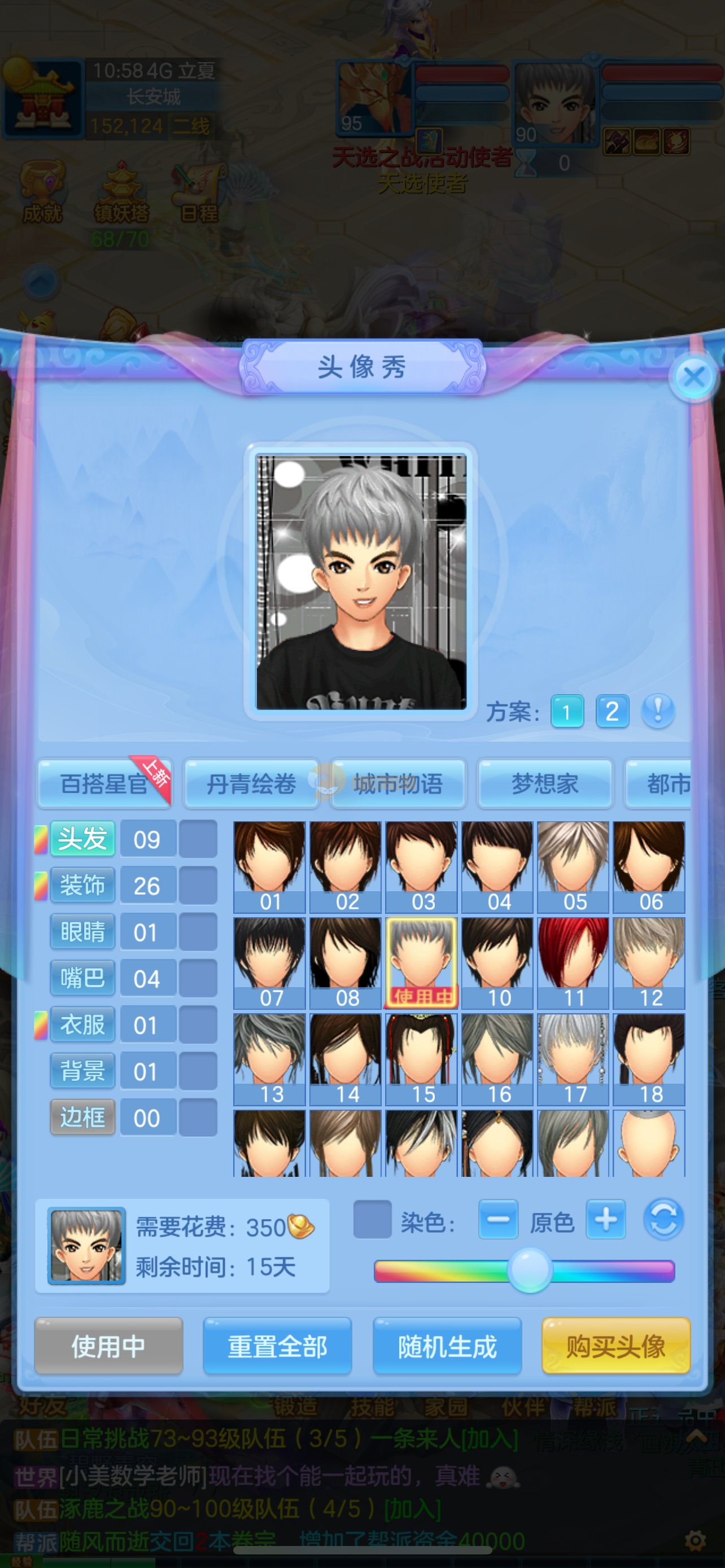
Task: Decrease dye color with minus button
Action: pyautogui.click(x=498, y=1219)
